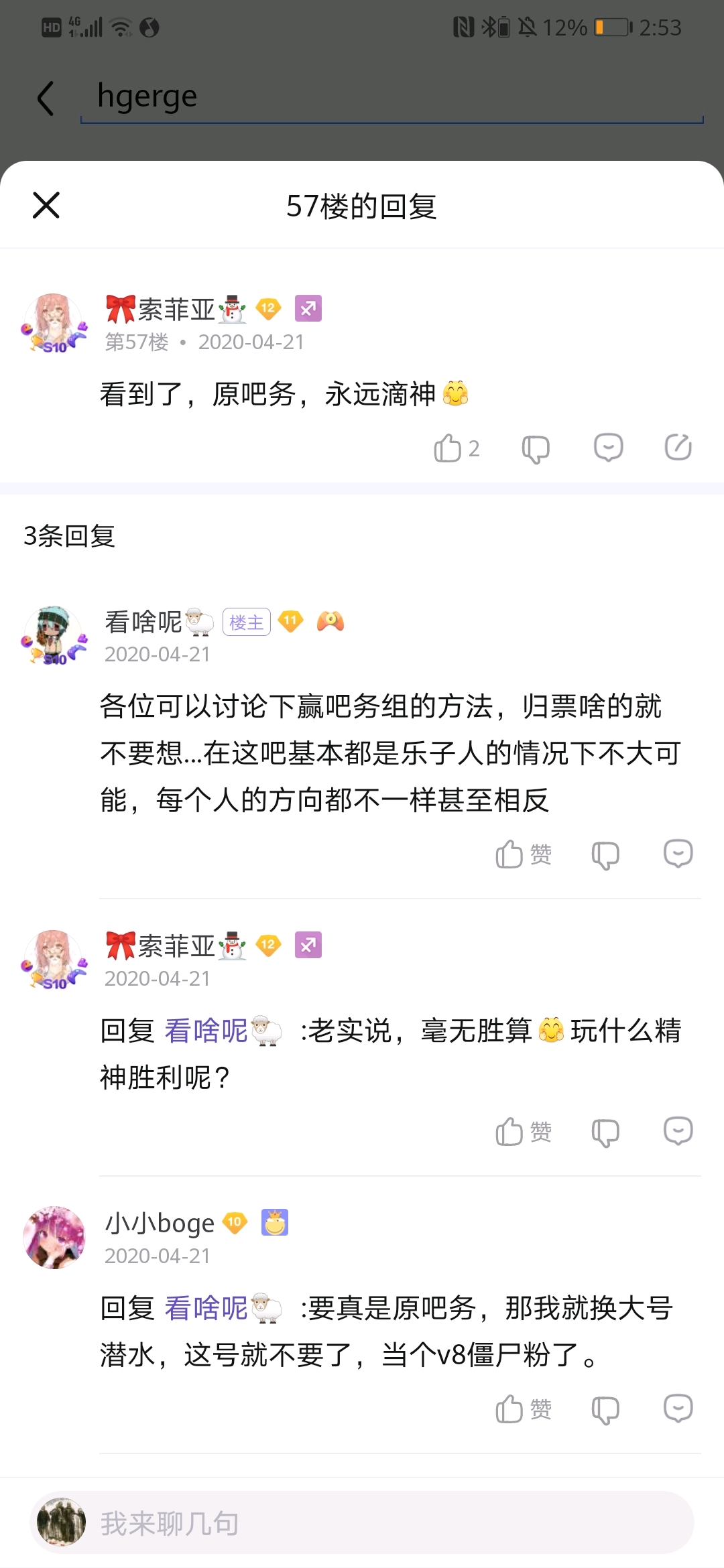Open 小小boge's profile avatar

click(x=55, y=1237)
